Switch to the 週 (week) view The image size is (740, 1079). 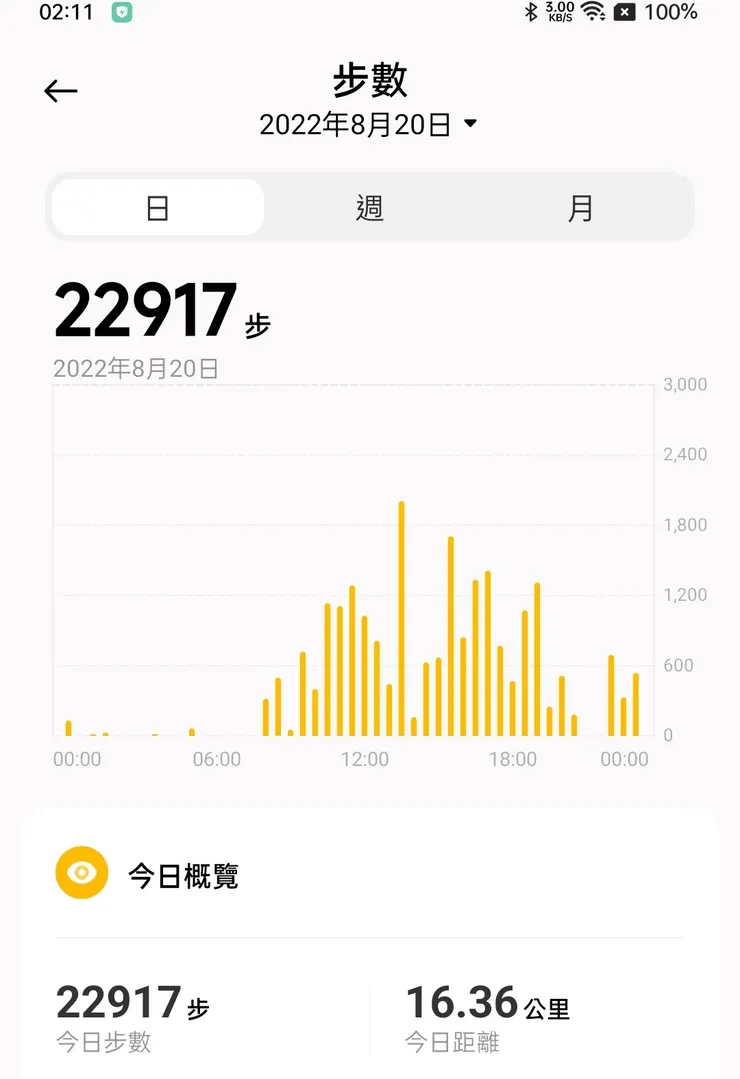369,207
